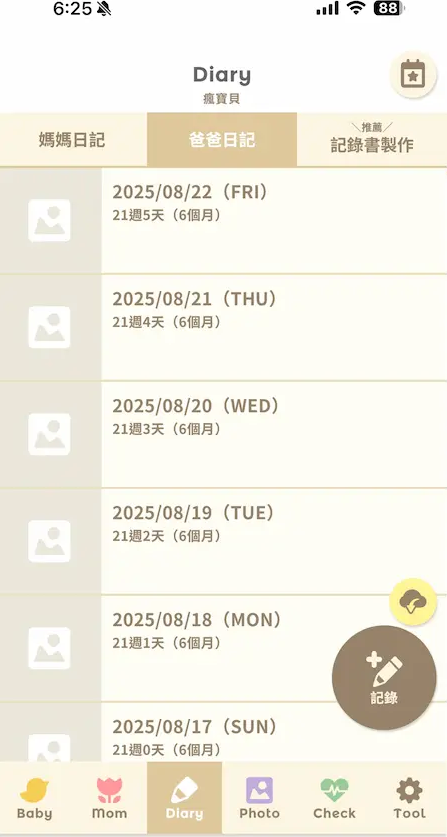The width and height of the screenshot is (447, 837).
Task: Go to the Baby tab
Action: [35, 798]
